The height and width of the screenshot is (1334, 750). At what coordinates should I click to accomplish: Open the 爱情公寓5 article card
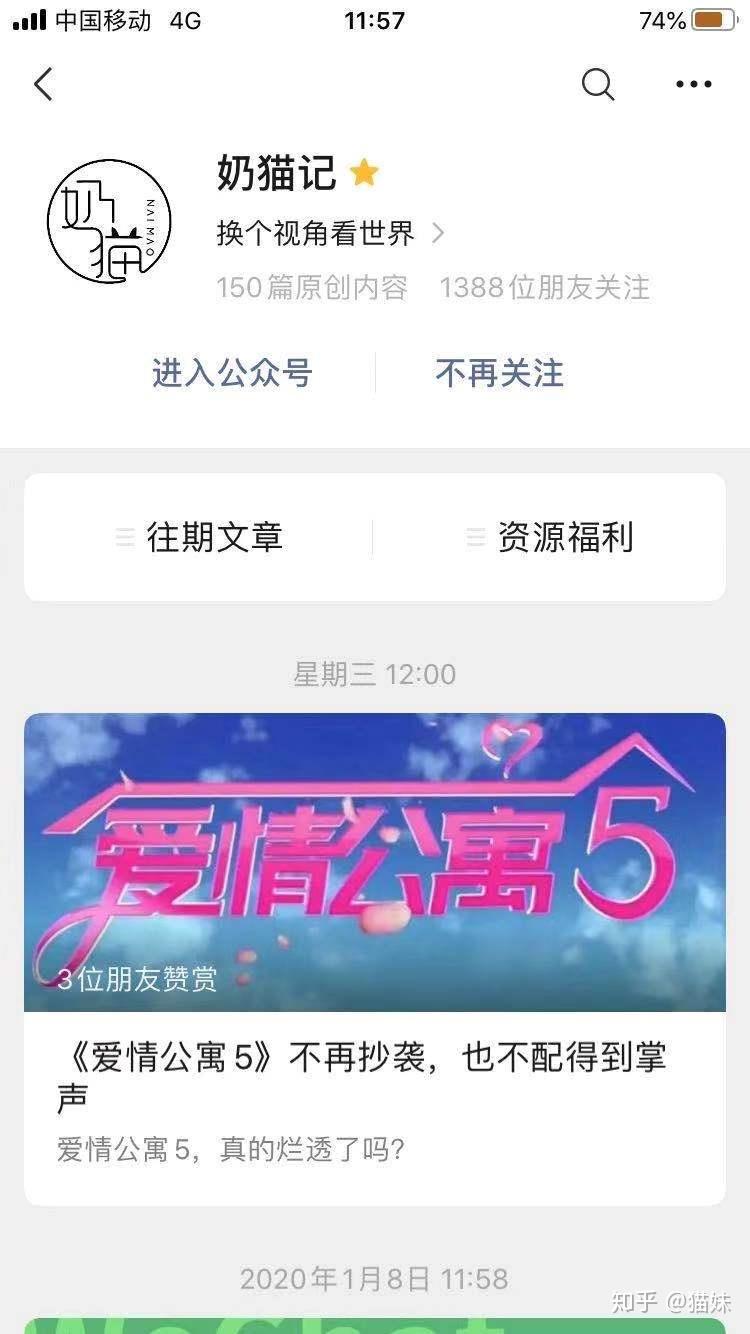[x=375, y=958]
